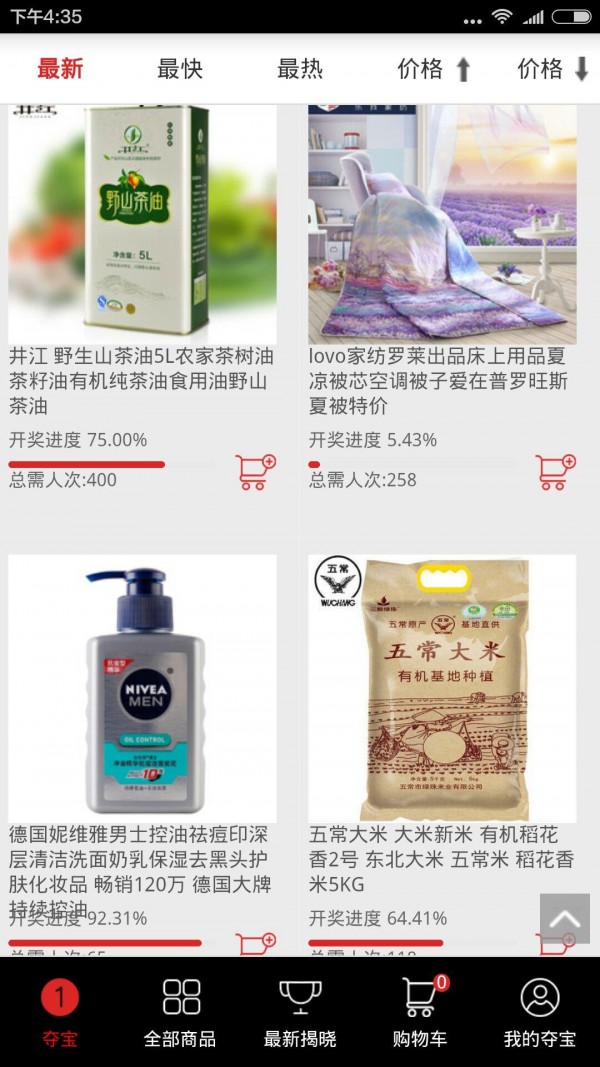600x1067 pixels.
Task: Sort products by 最热
Action: (x=300, y=69)
